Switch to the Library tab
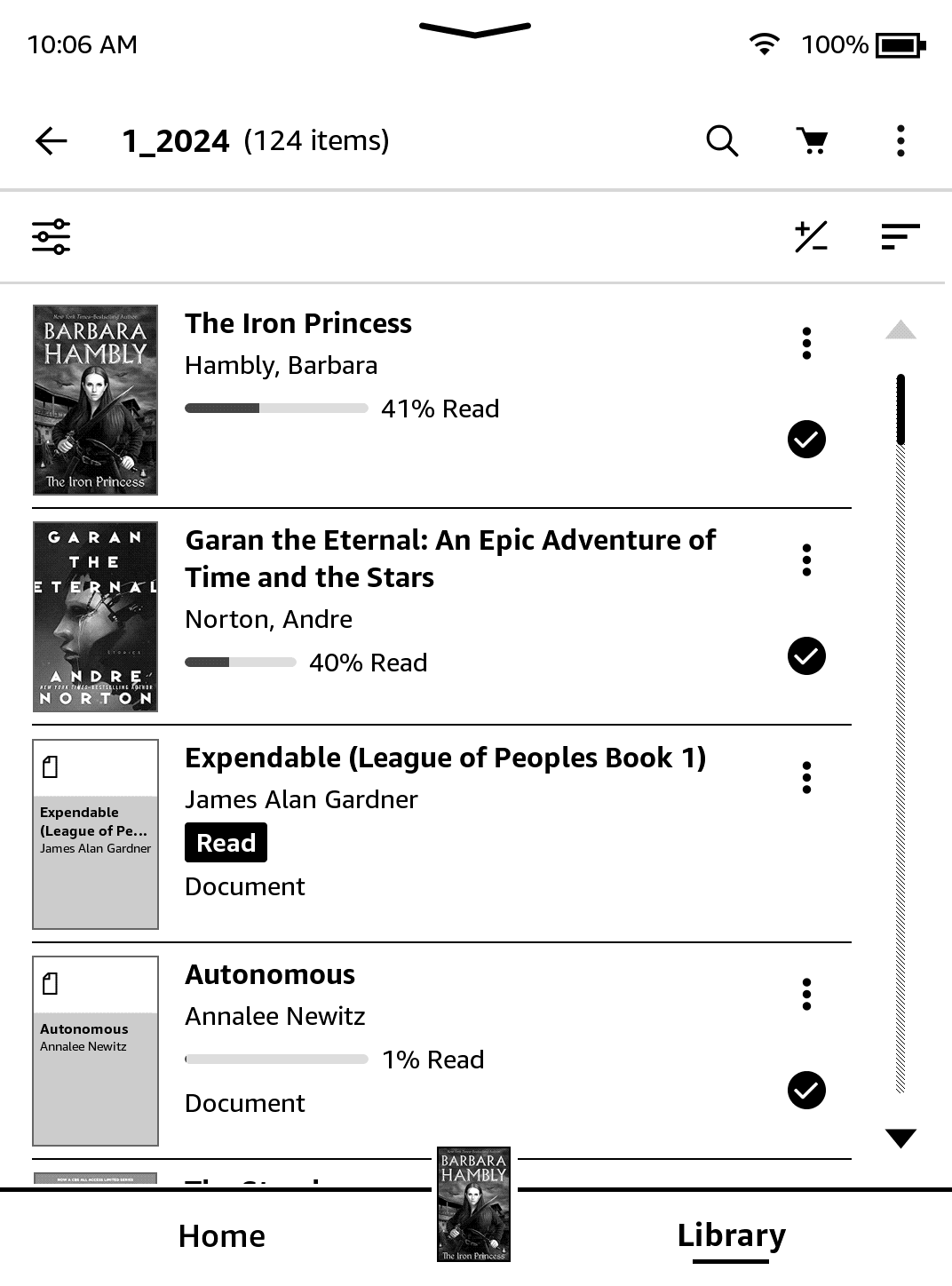This screenshot has height=1286, width=952. (x=731, y=1235)
